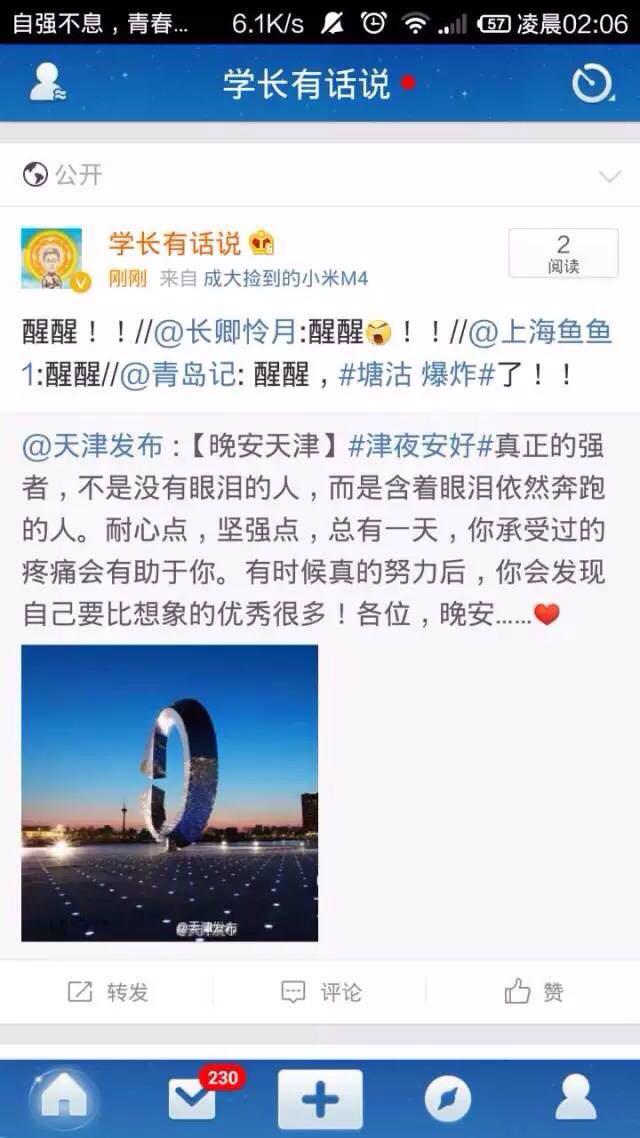Like the post with 赞
640x1138 pixels.
[533, 992]
